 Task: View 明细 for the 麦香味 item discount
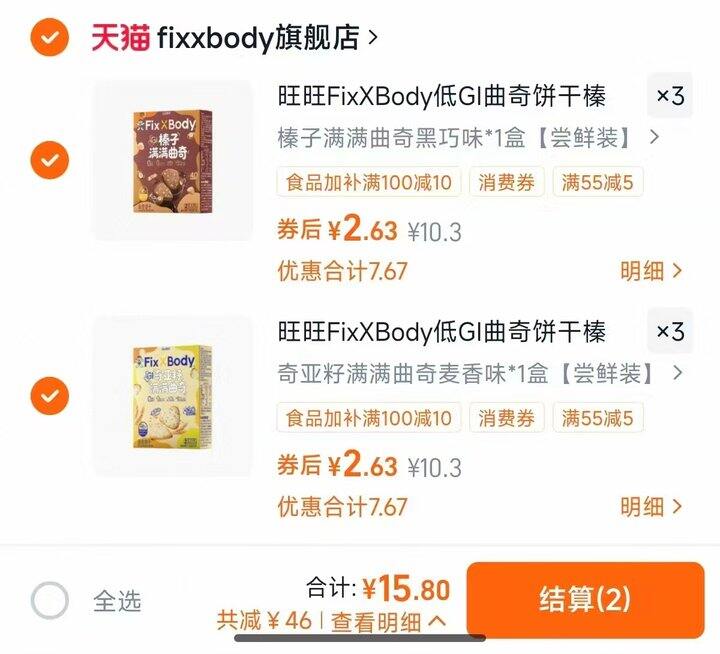(651, 507)
